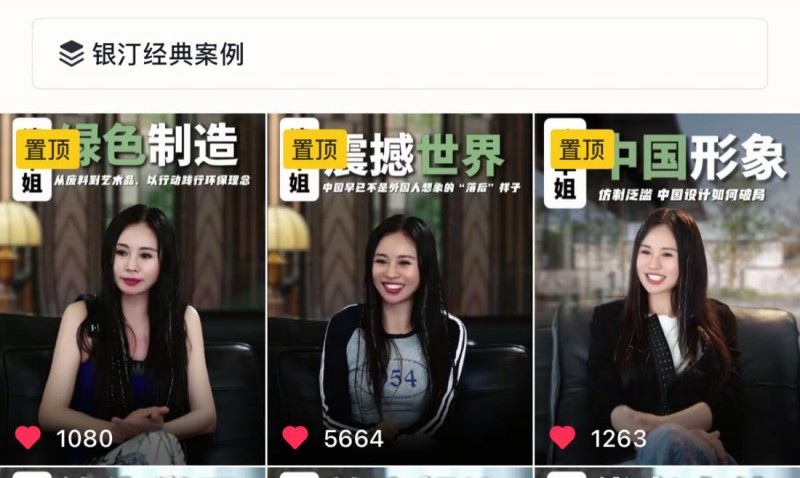Open the pinned 震撼世界 video
800x478 pixels.
400,290
